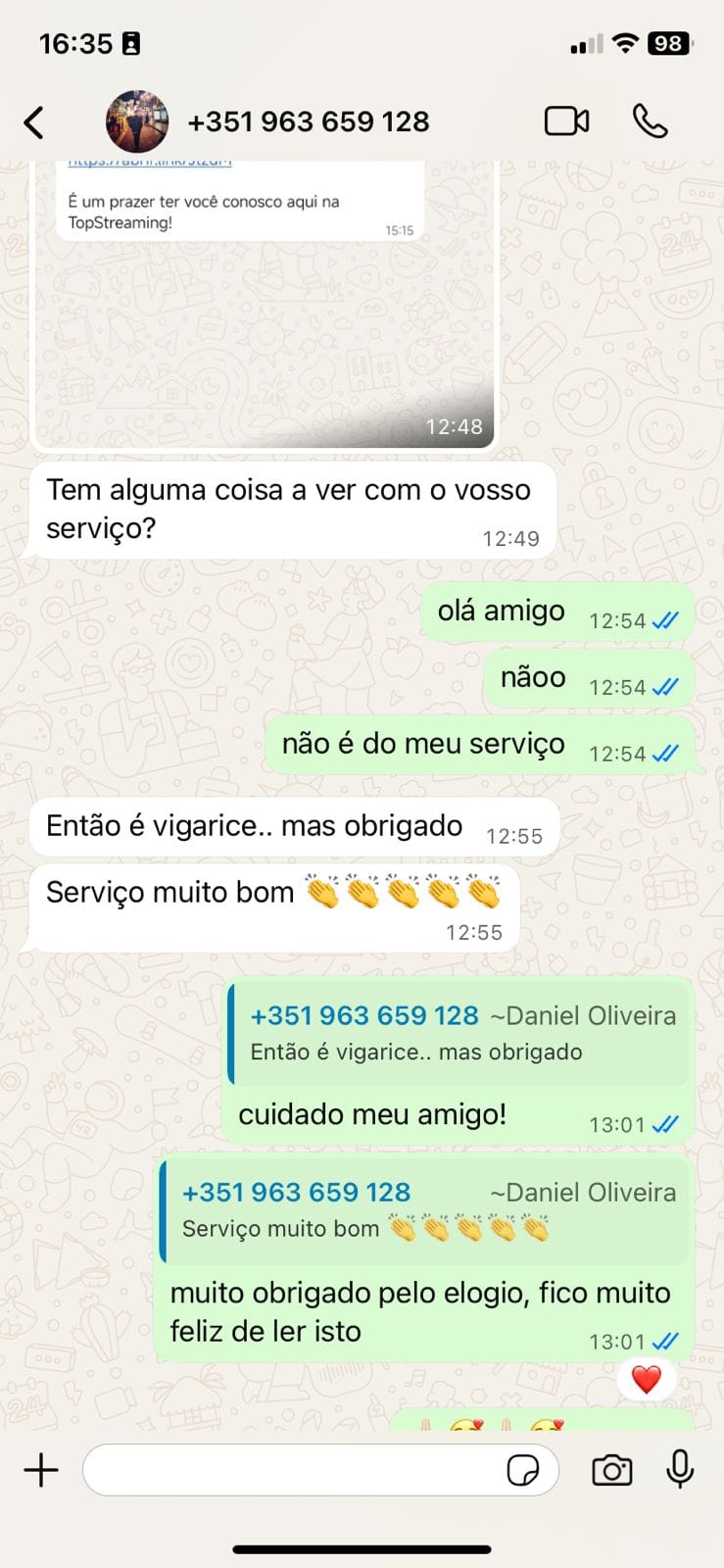Go back to the chat list
Viewport: 724px width, 1568px height.
click(x=34, y=122)
